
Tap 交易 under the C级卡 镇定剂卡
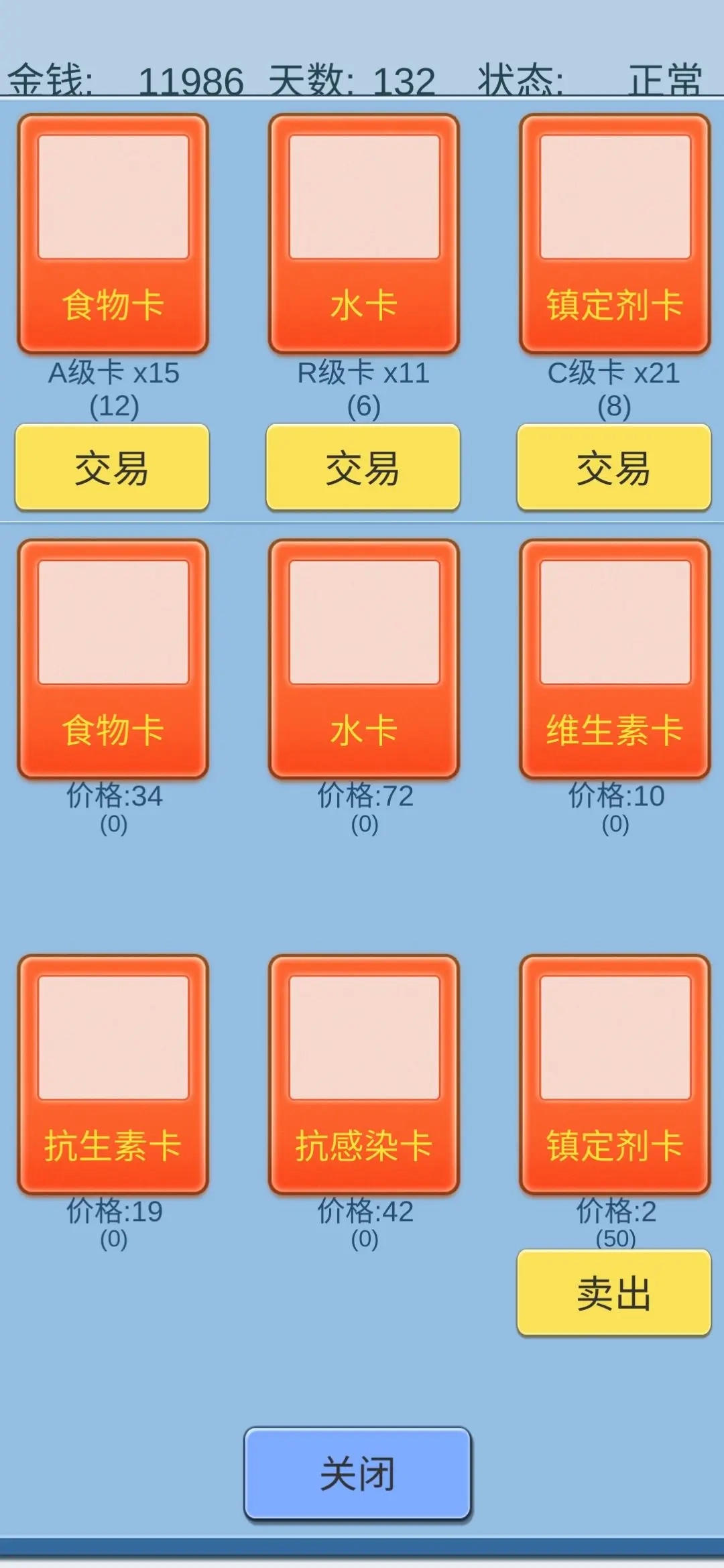click(x=613, y=467)
